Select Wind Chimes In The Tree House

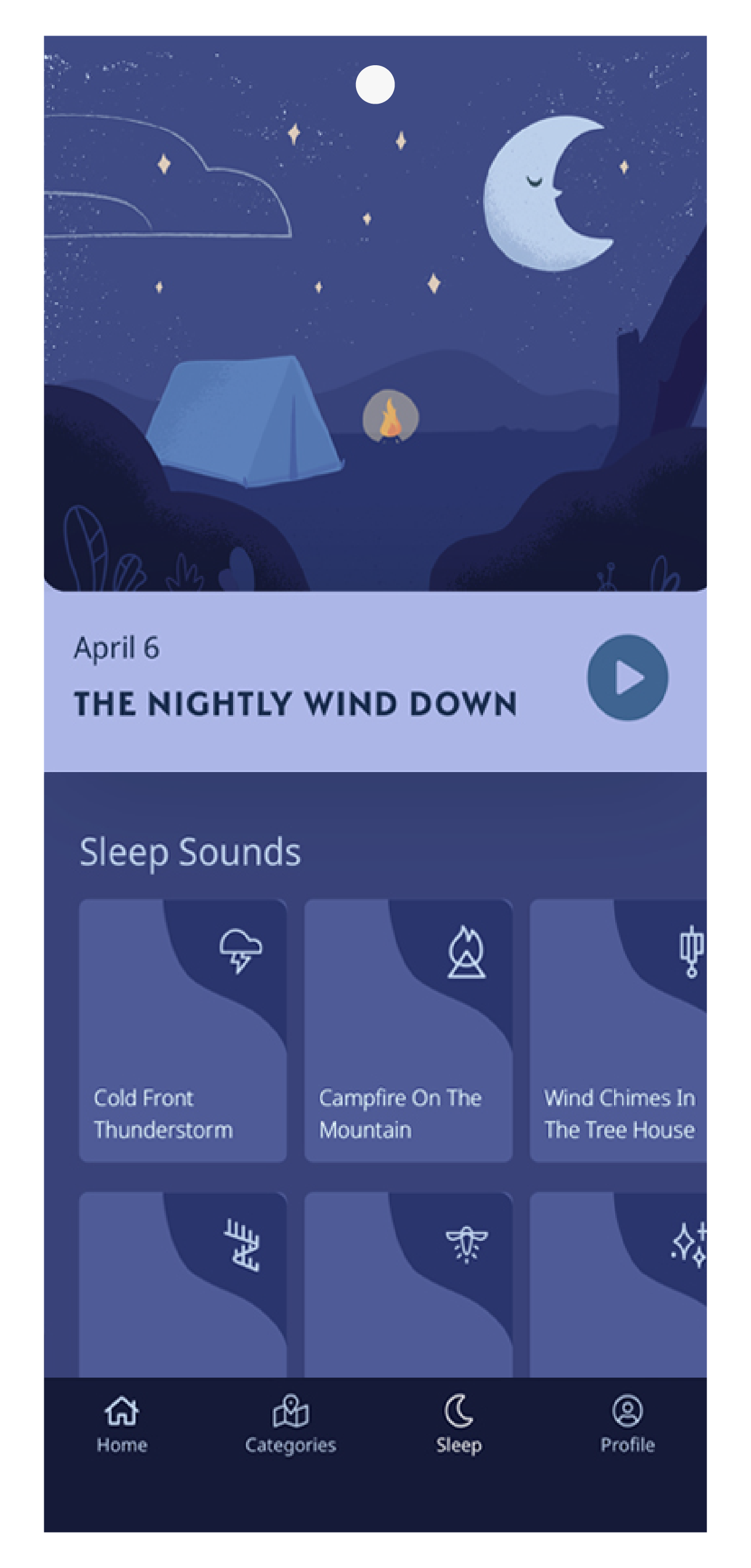click(x=618, y=1030)
